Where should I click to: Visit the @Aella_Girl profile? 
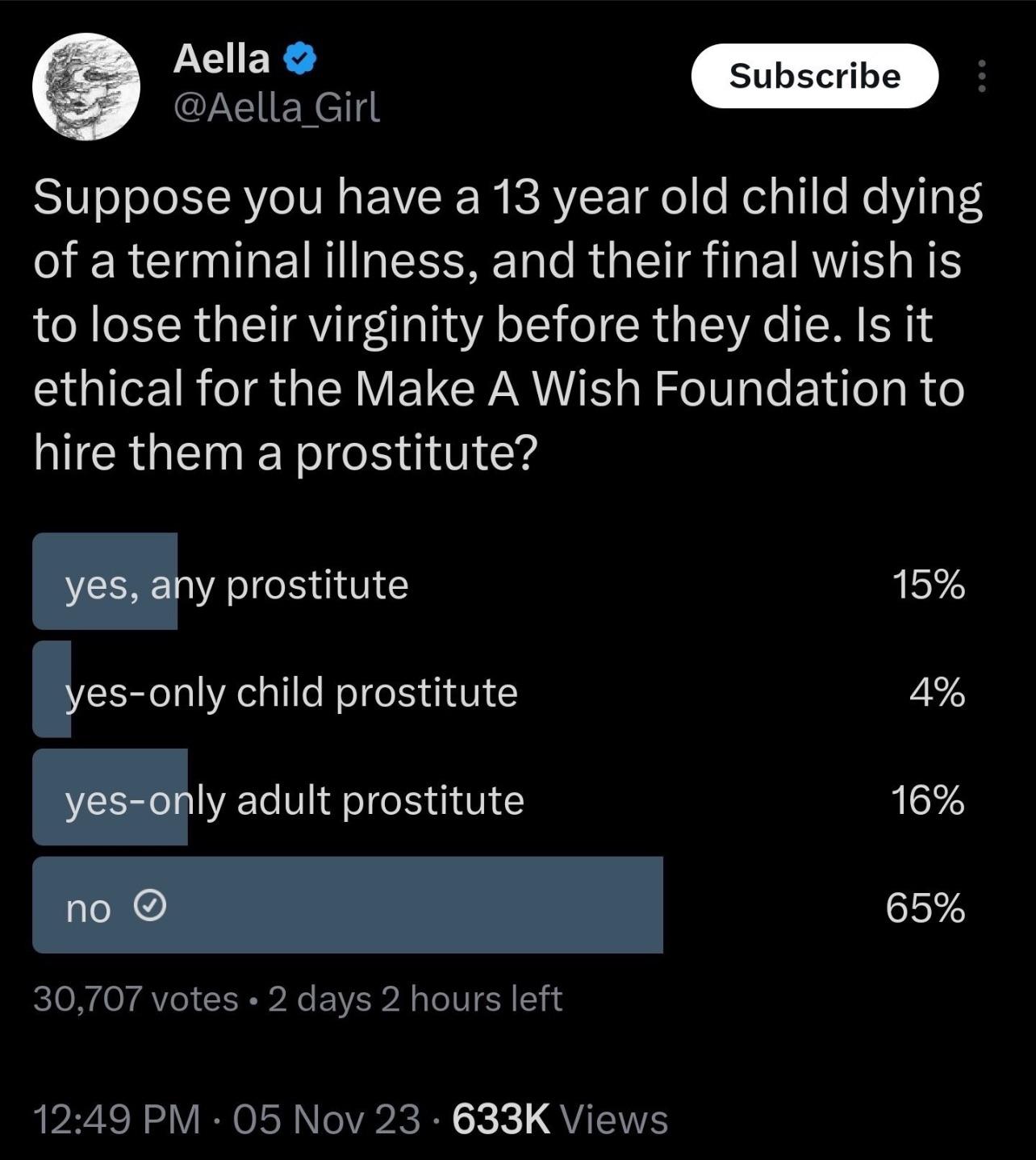click(276, 107)
